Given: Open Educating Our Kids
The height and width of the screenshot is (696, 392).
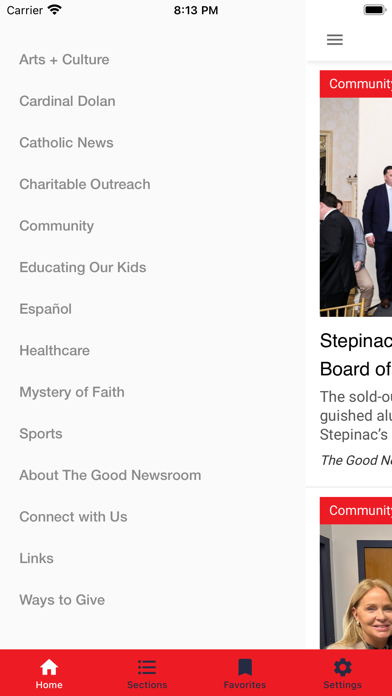Looking at the screenshot, I should (83, 267).
